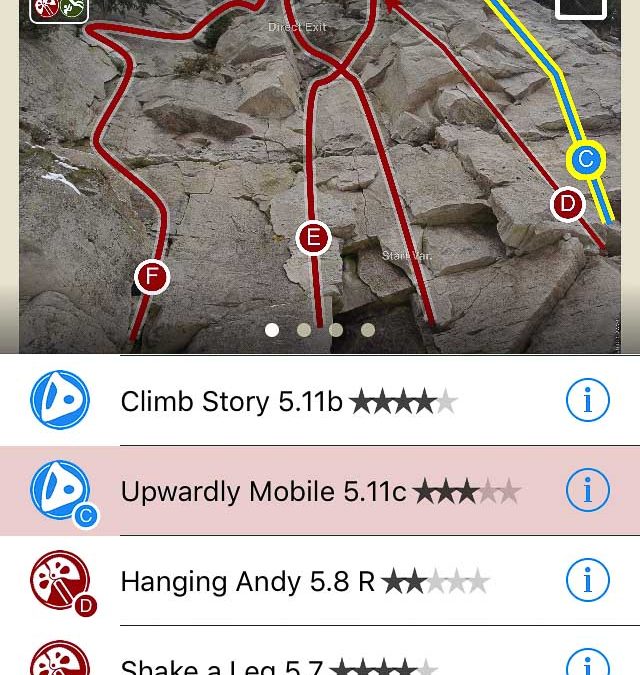Select the highlighted C route marker
Image resolution: width=640 pixels, height=675 pixels.
click(x=586, y=159)
